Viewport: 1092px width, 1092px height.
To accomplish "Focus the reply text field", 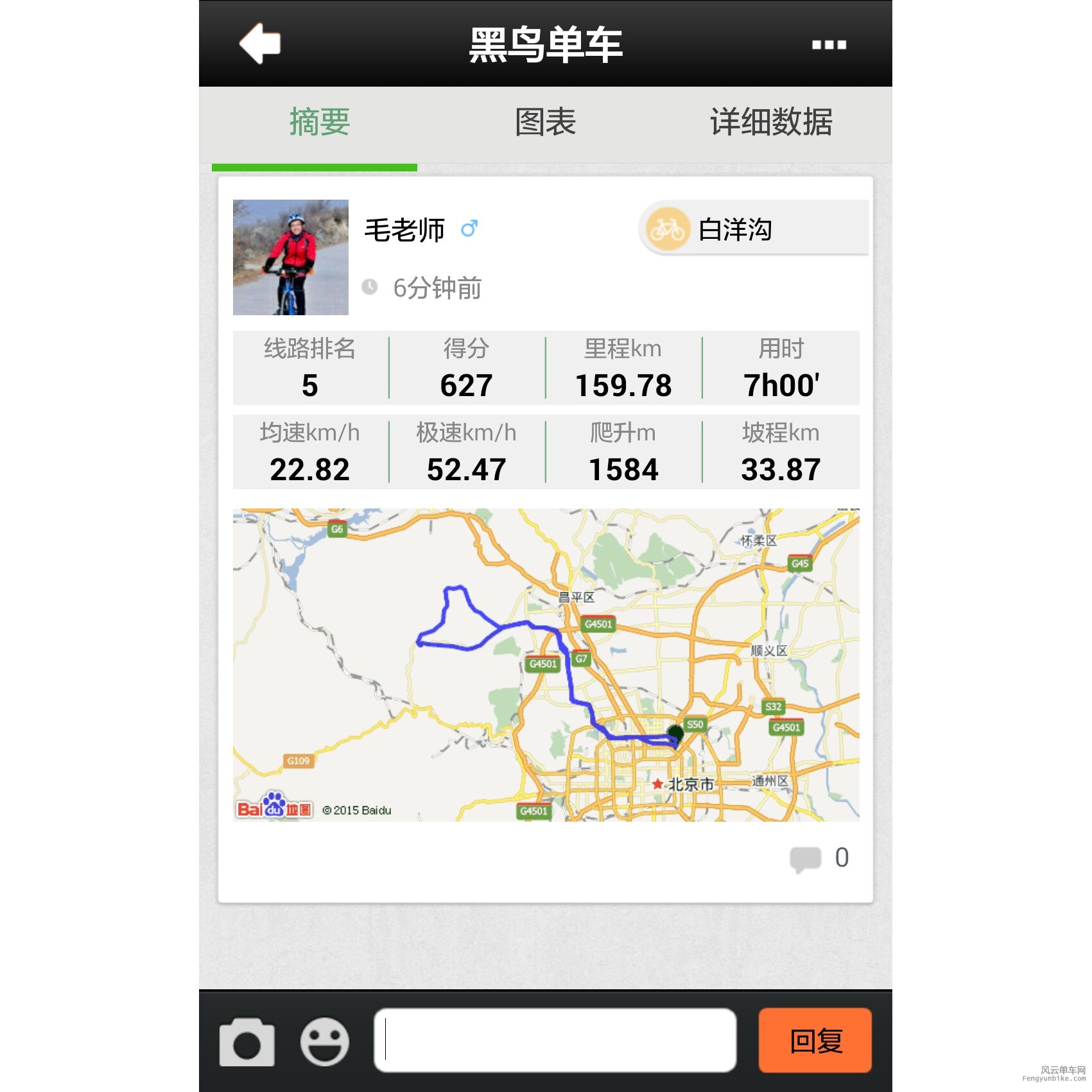I will pos(555,1040).
